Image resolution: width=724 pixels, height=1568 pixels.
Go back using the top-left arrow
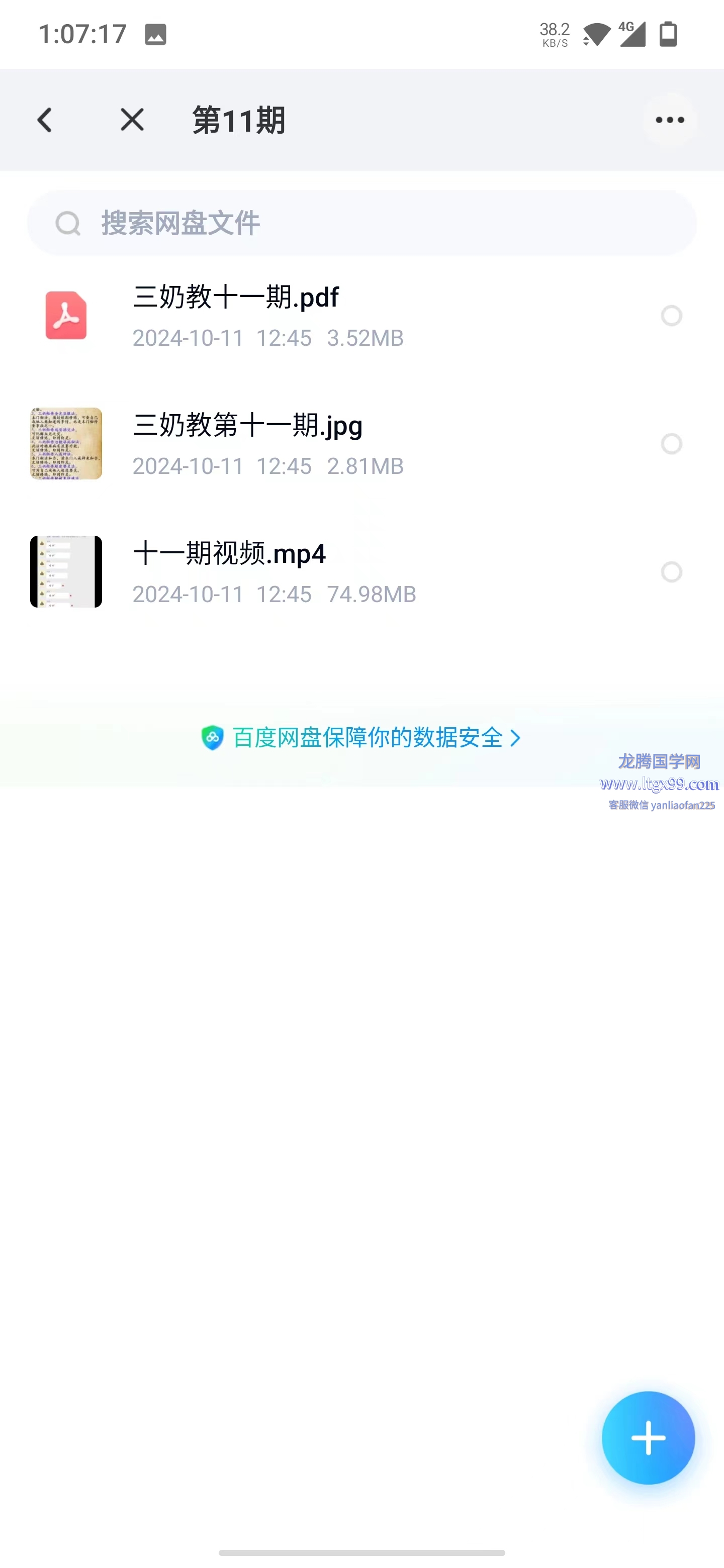(44, 120)
